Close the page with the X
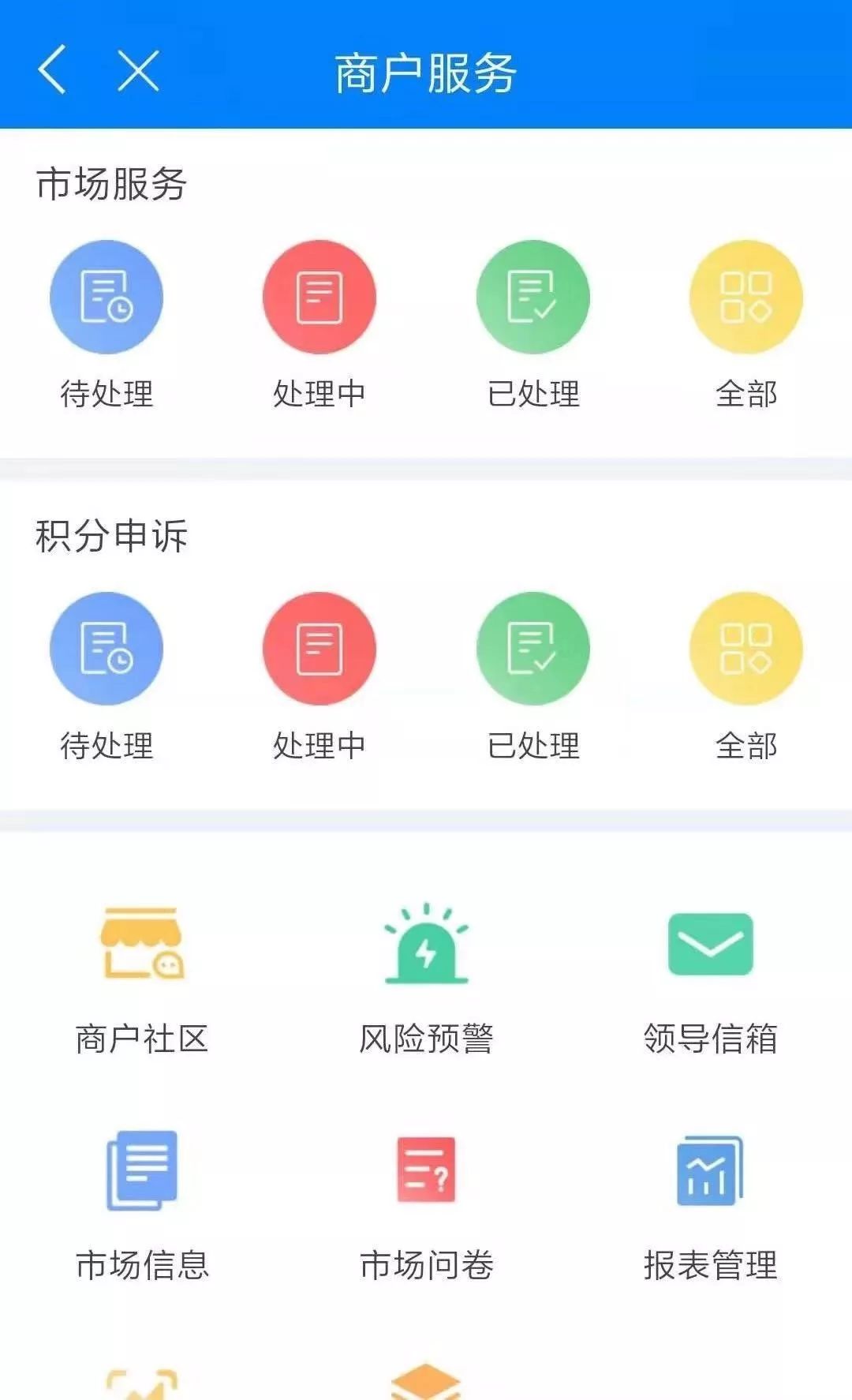This screenshot has width=852, height=1400. [136, 71]
